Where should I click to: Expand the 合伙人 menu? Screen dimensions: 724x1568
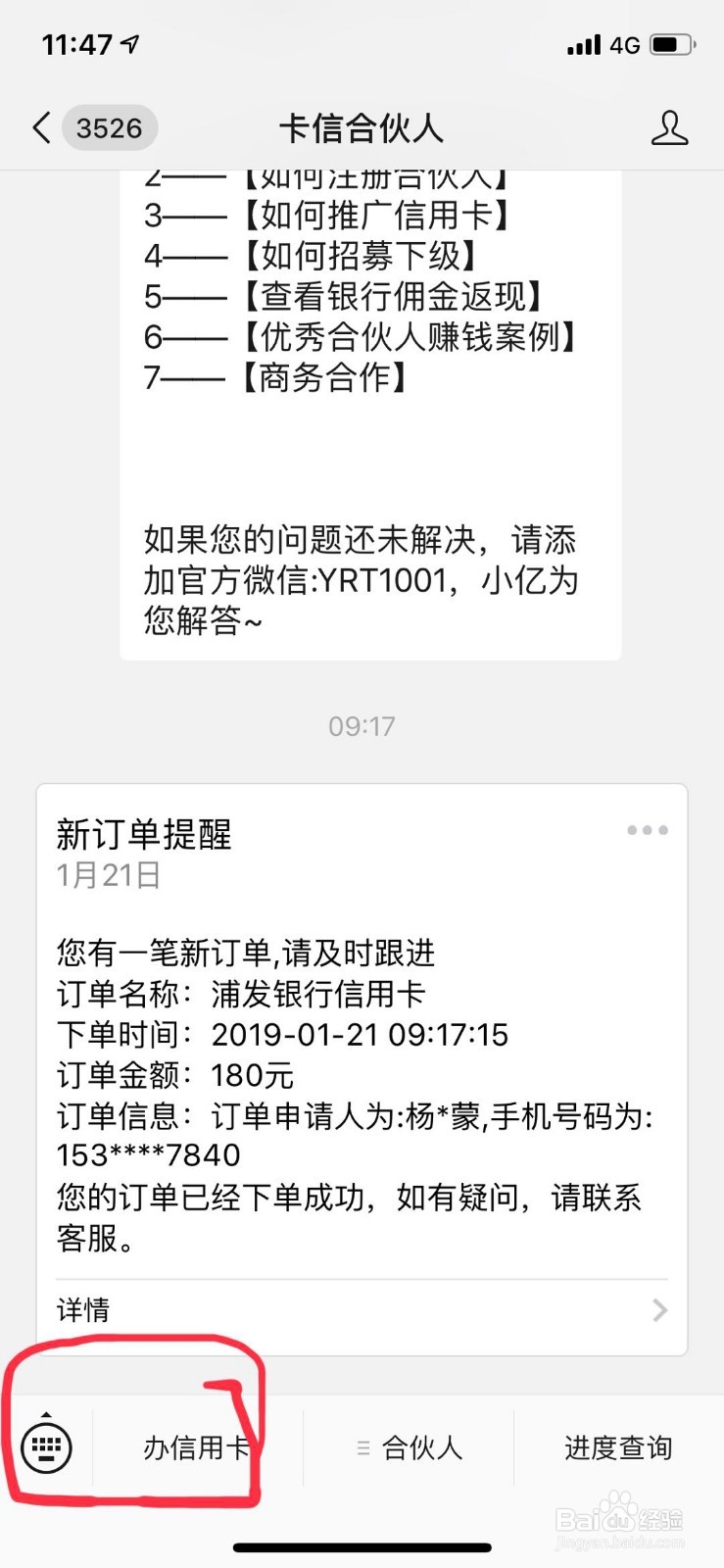click(x=409, y=1447)
